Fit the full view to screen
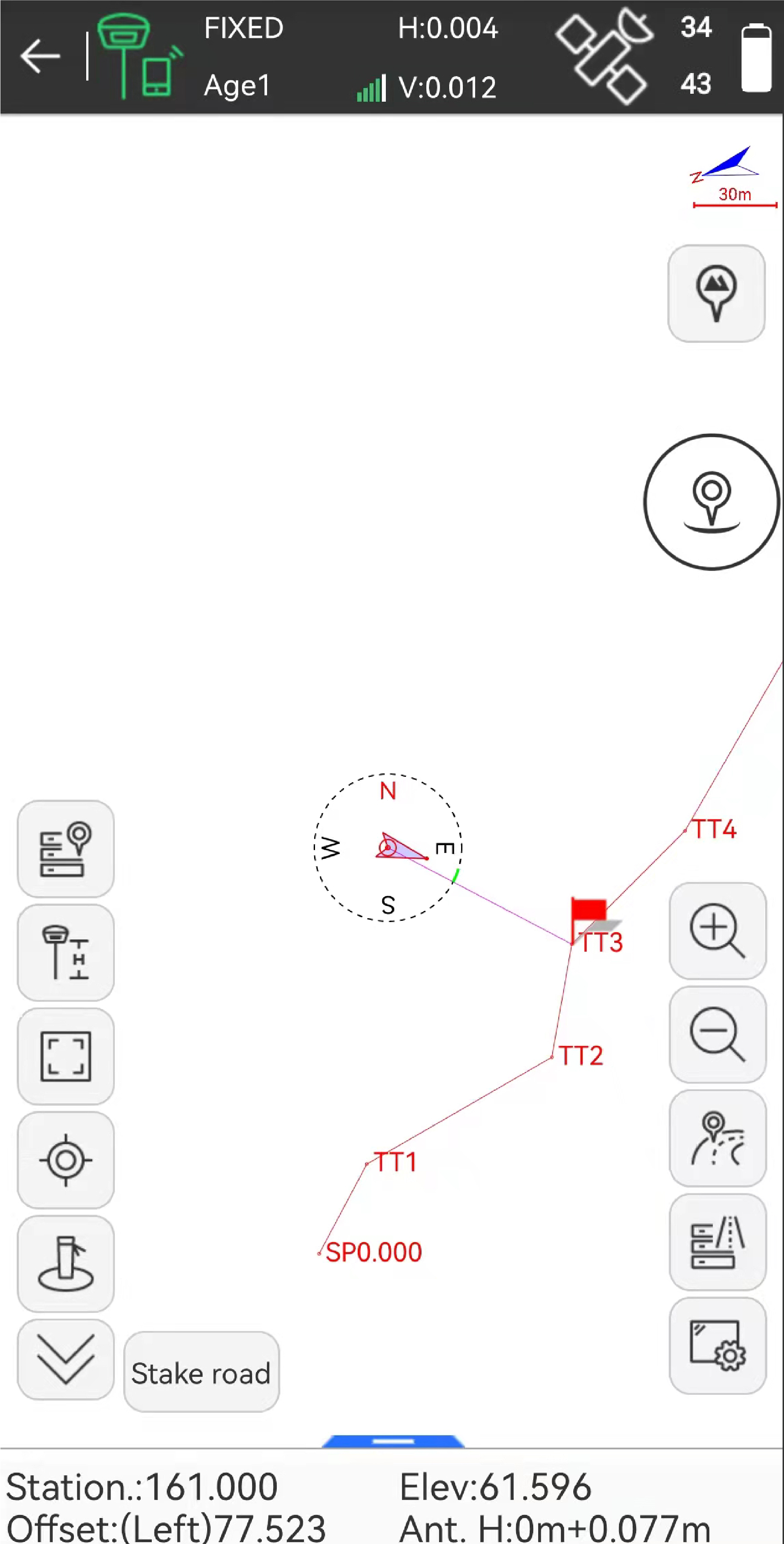Viewport: 784px width, 1544px height. (66, 1056)
